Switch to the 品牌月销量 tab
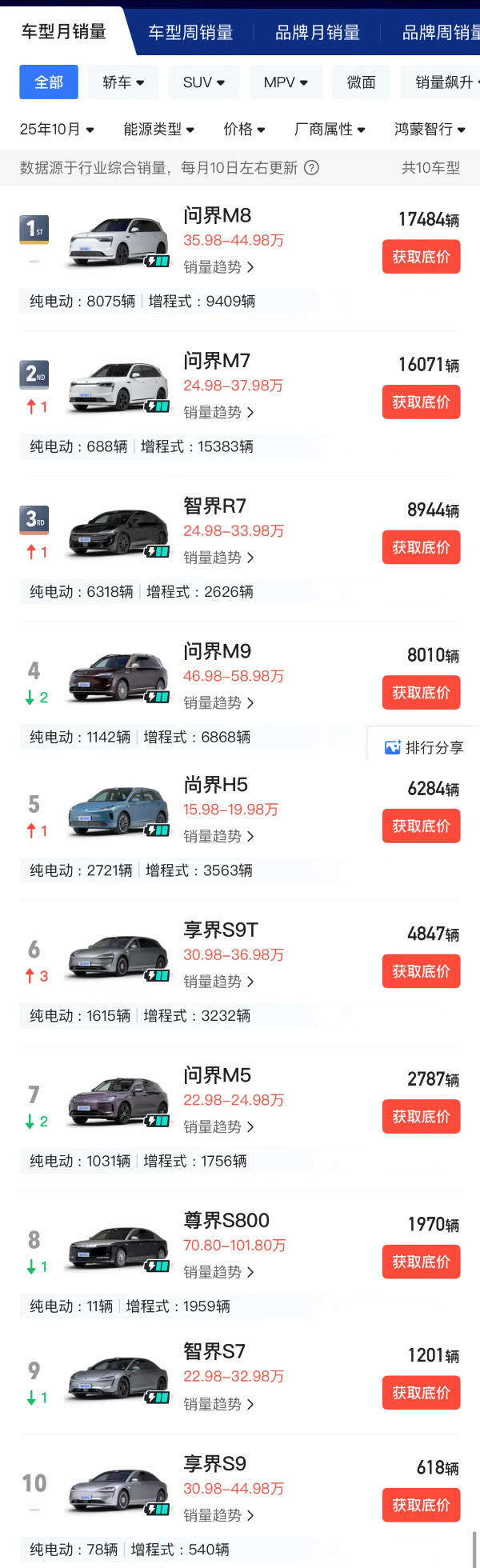Viewport: 480px width, 1568px height. tap(318, 32)
